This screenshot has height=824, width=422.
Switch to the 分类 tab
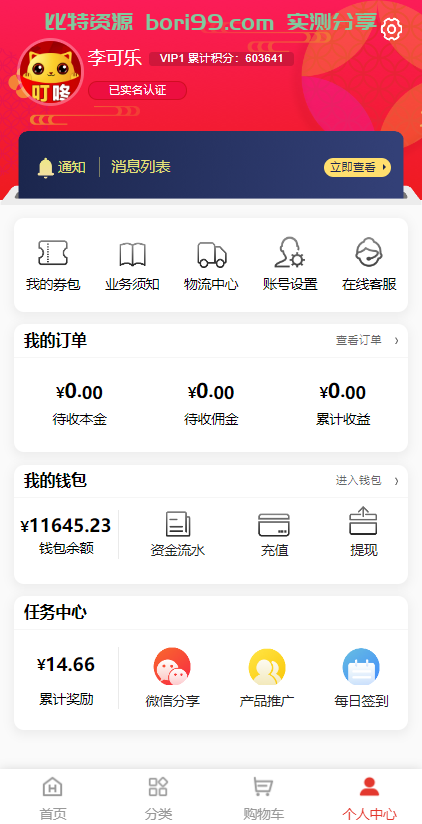pyautogui.click(x=158, y=798)
